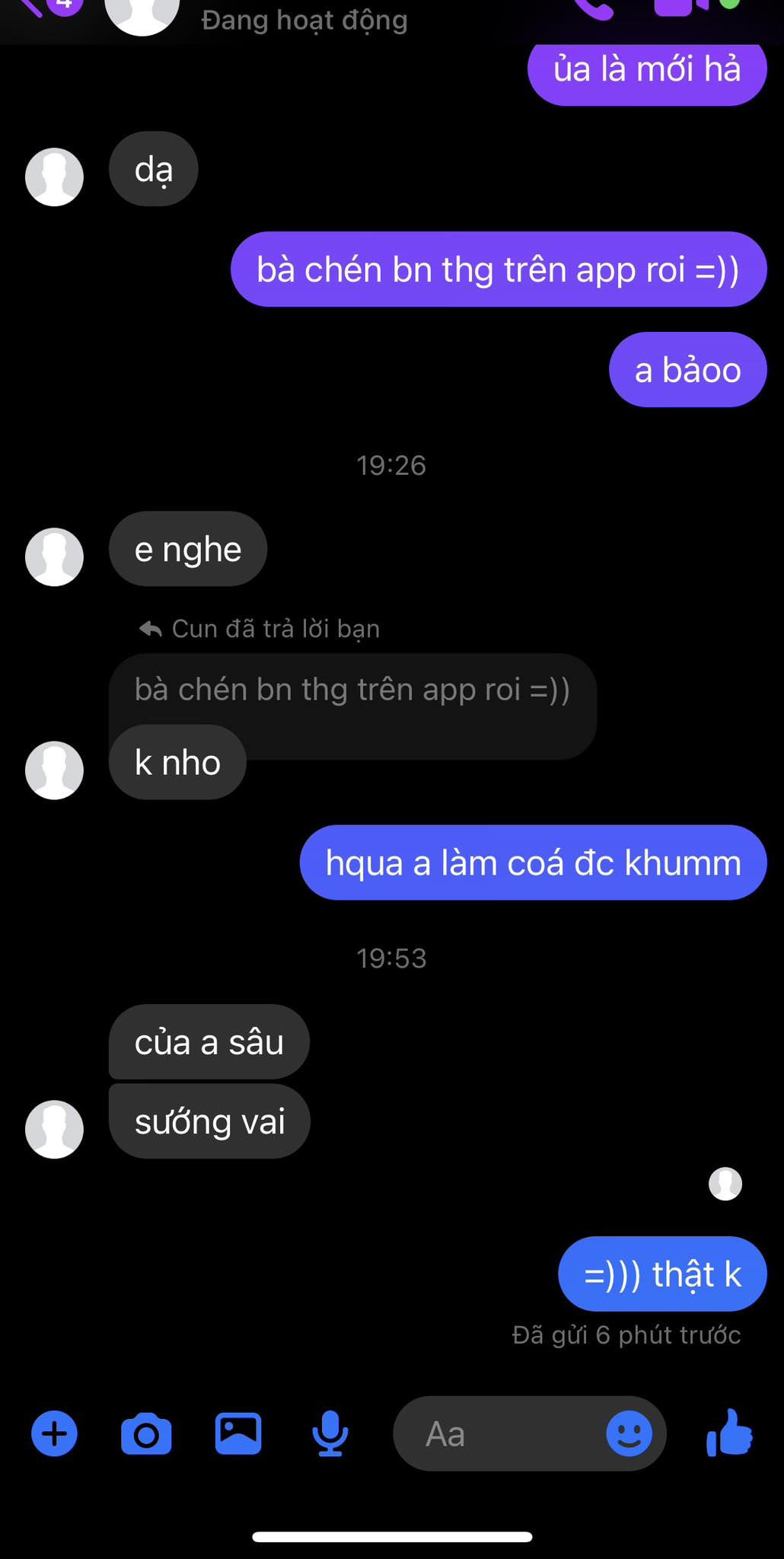
Task: Open the camera to take a photo
Action: pos(146,1434)
